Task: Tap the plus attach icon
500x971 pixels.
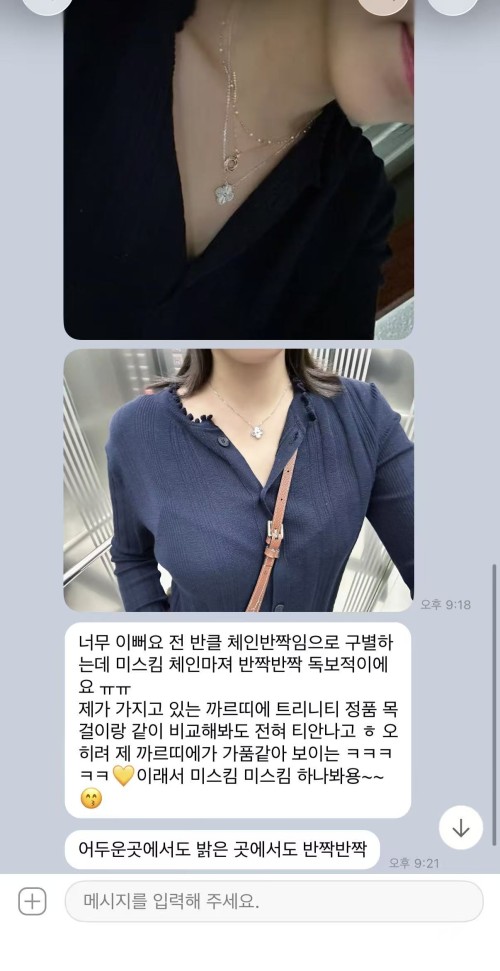Action: click(32, 902)
